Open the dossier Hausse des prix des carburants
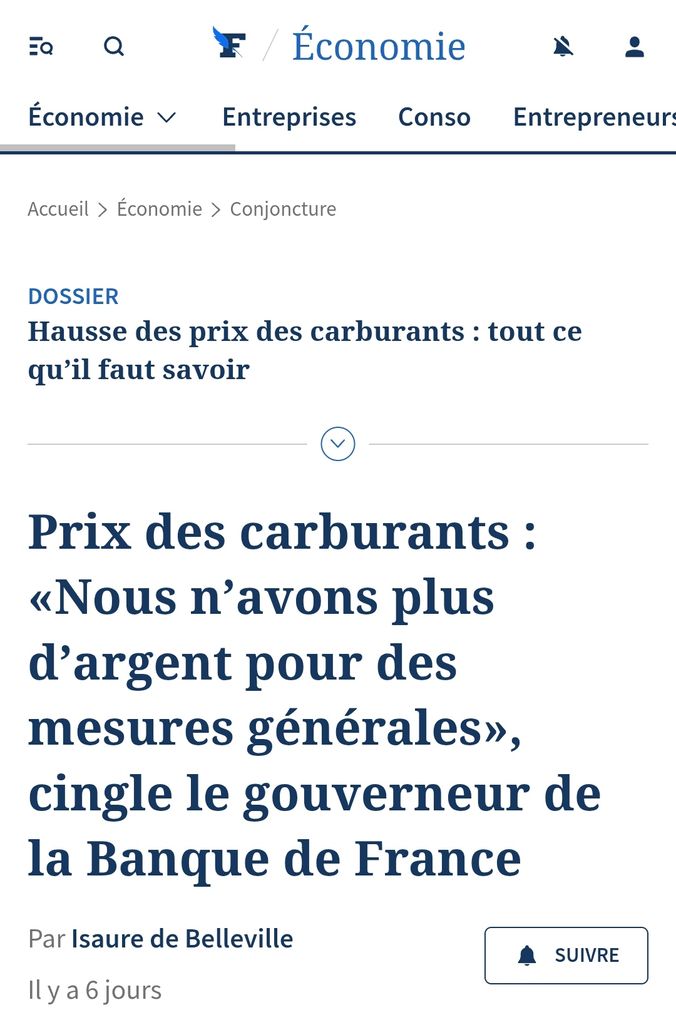 (x=304, y=350)
